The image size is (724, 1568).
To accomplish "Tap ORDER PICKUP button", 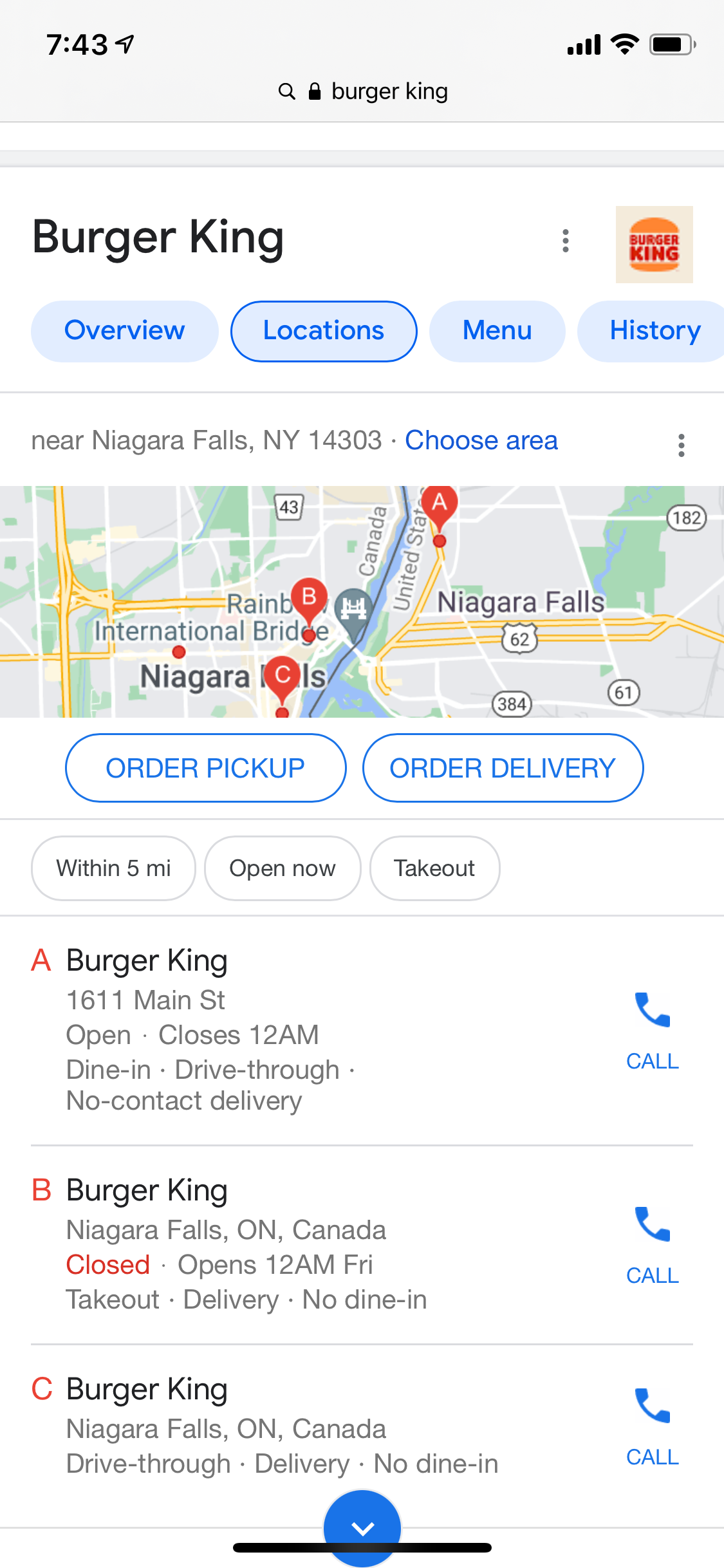I will 205,768.
